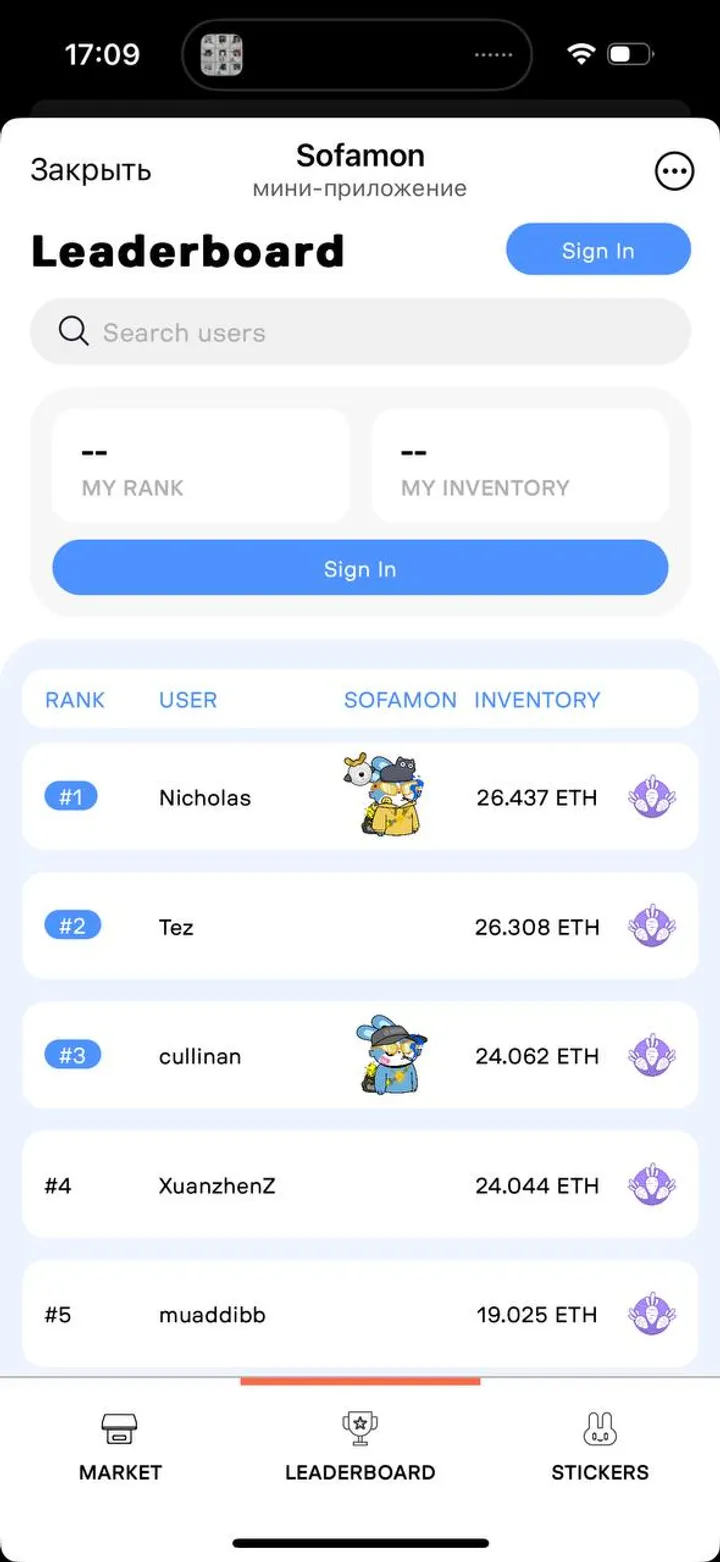The image size is (720, 1562).
Task: Tap Закрыть to close the mini-app
Action: [91, 170]
